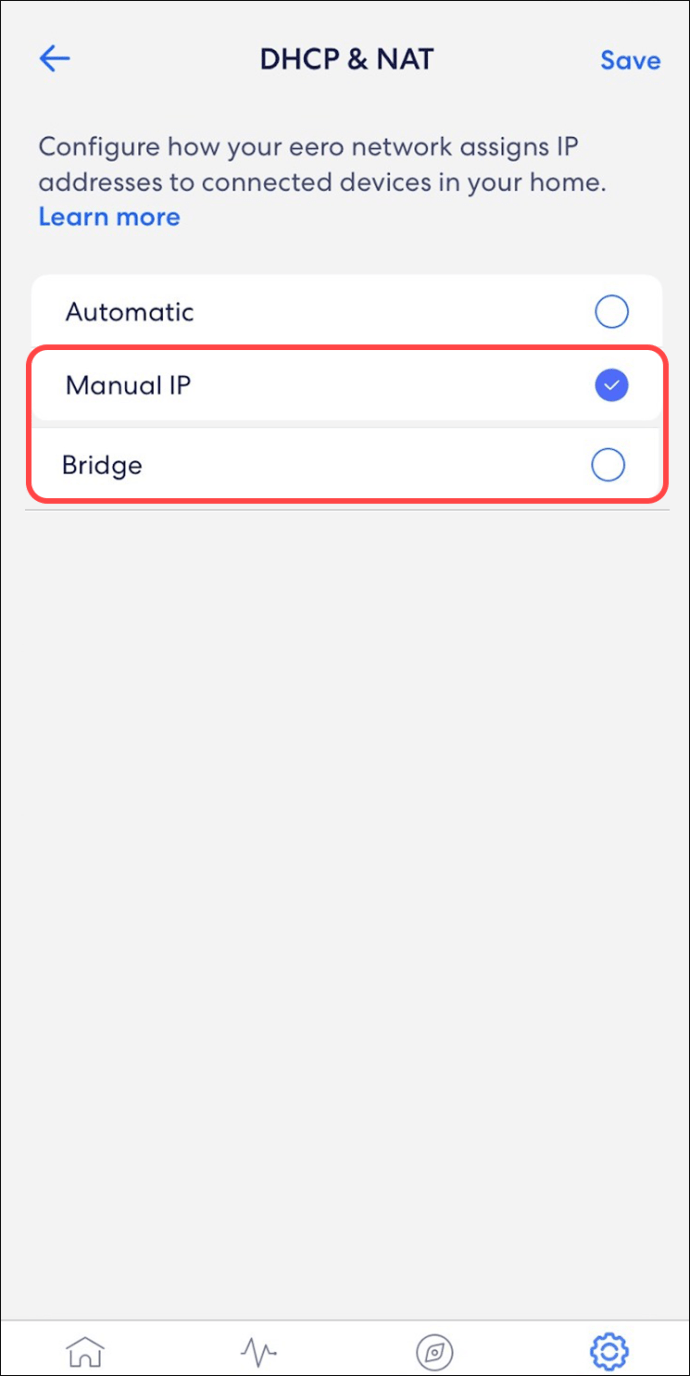This screenshot has width=690, height=1376.
Task: Go back using the arrow
Action: (54, 59)
